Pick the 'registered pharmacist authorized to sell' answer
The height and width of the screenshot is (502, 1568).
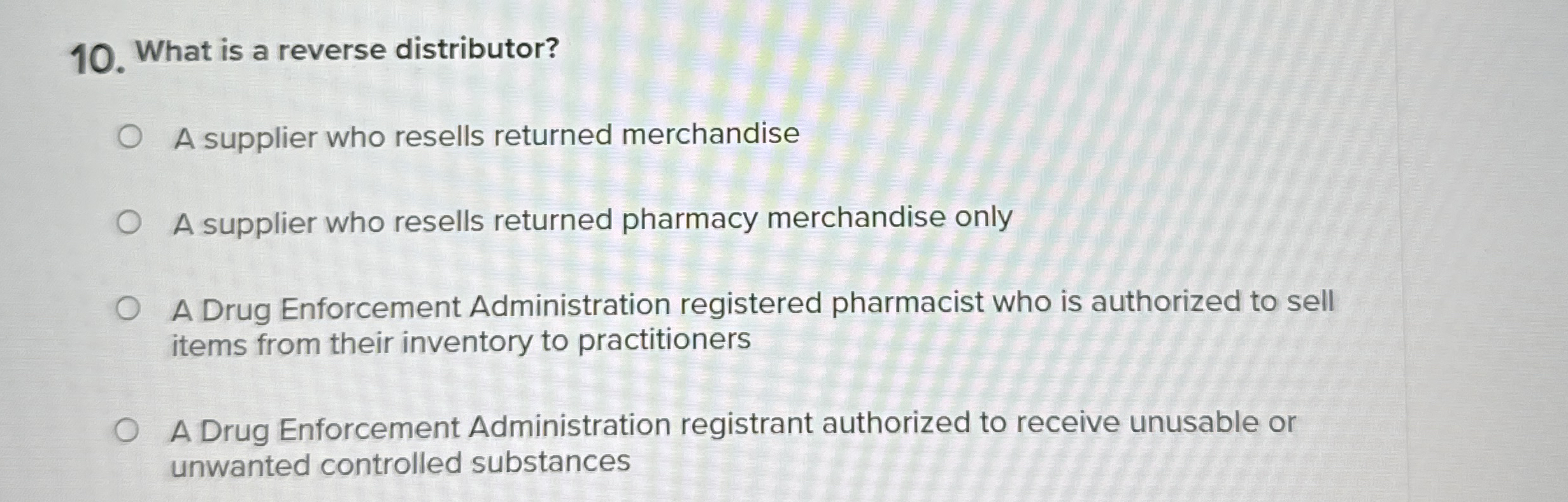click(x=127, y=309)
